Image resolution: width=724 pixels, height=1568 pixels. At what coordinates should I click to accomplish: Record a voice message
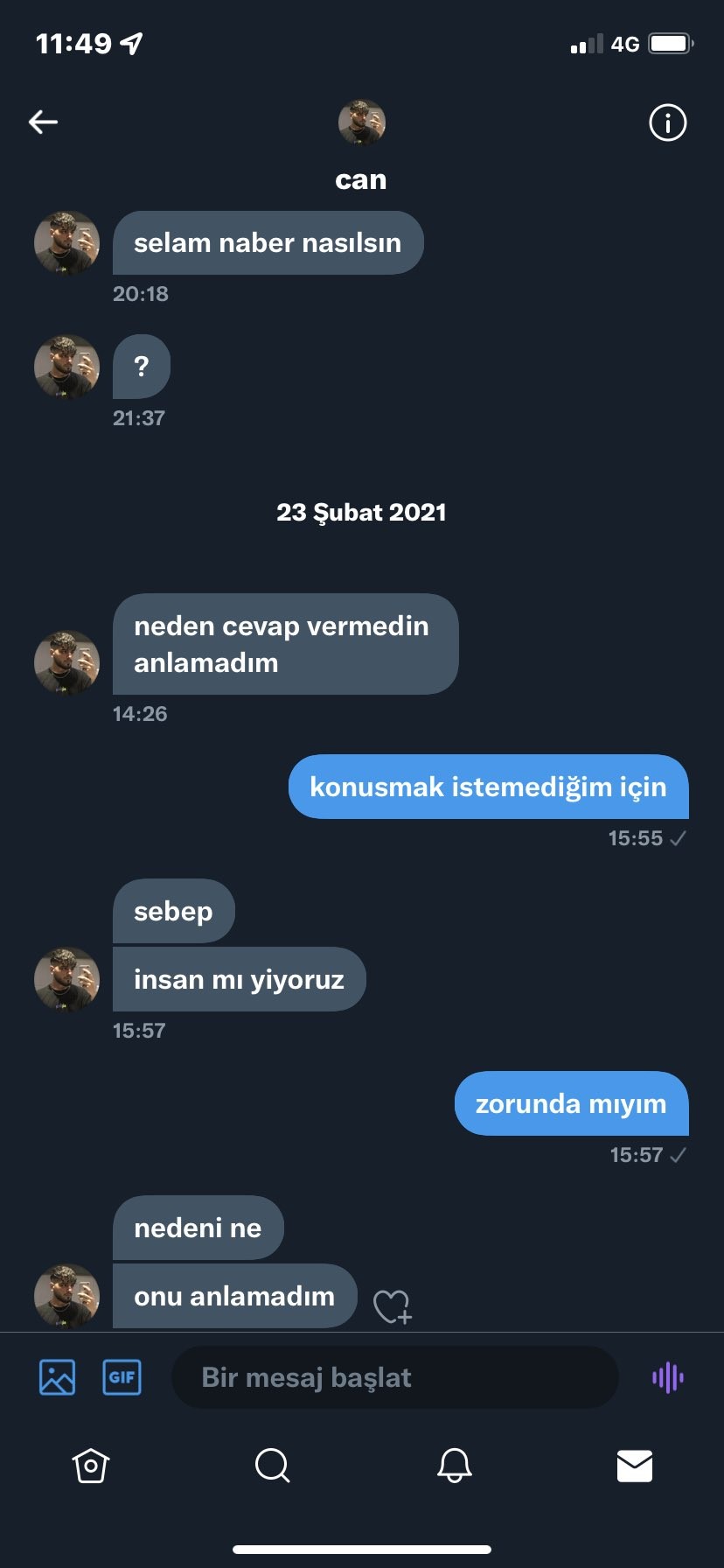667,1377
